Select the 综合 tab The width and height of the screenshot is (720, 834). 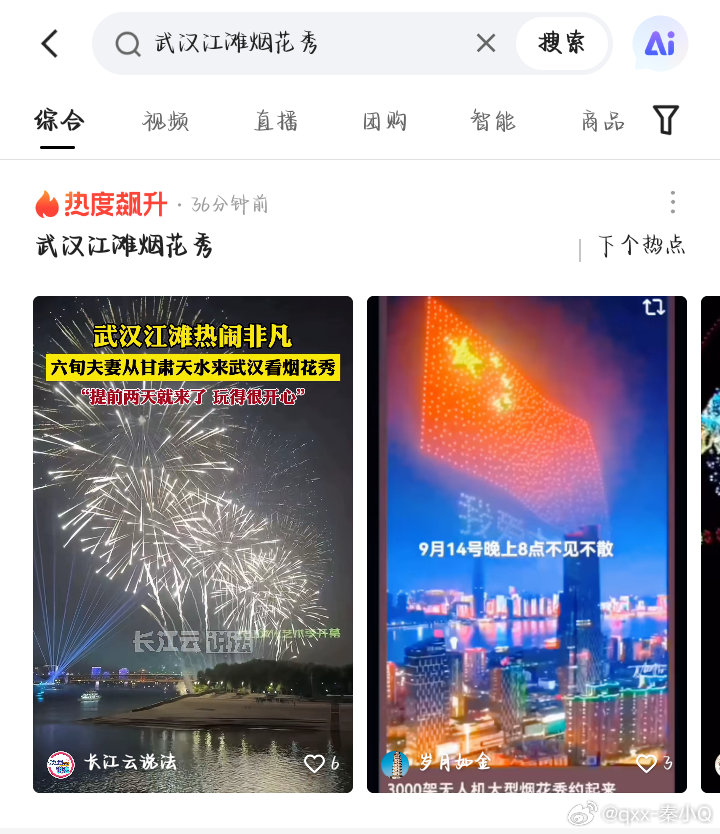tap(59, 121)
